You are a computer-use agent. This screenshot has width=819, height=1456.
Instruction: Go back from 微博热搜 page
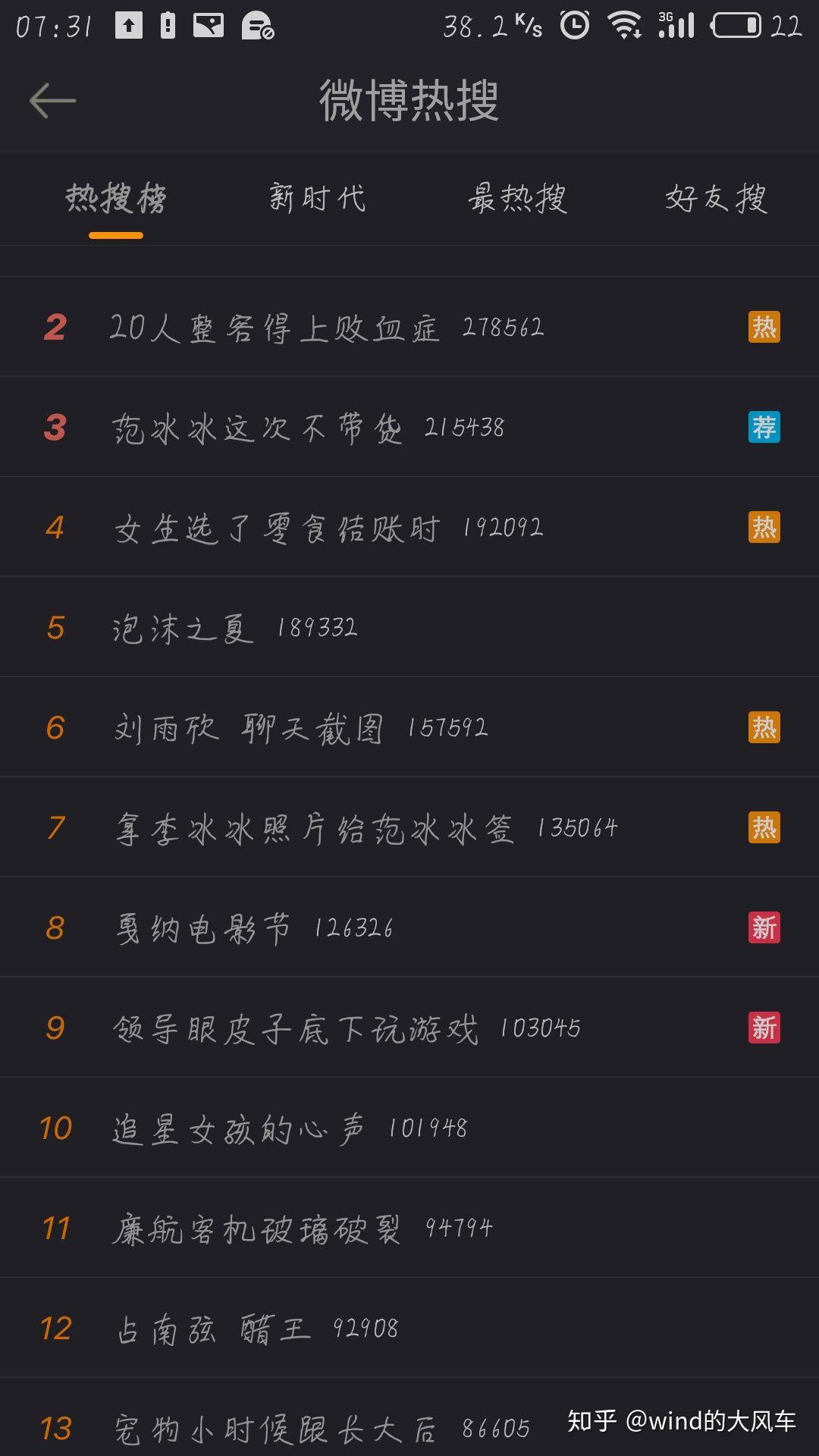coord(53,101)
